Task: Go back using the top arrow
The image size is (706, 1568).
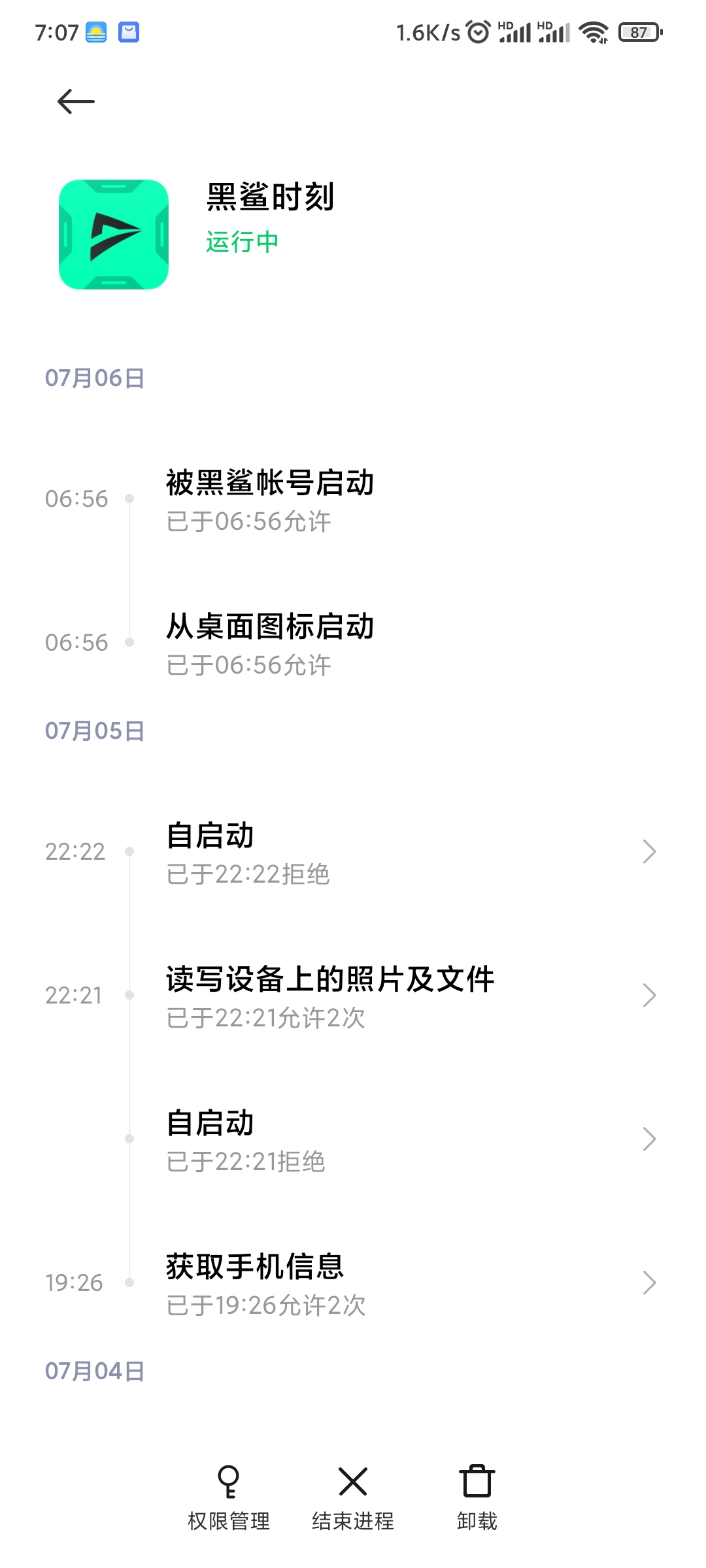Action: (76, 101)
